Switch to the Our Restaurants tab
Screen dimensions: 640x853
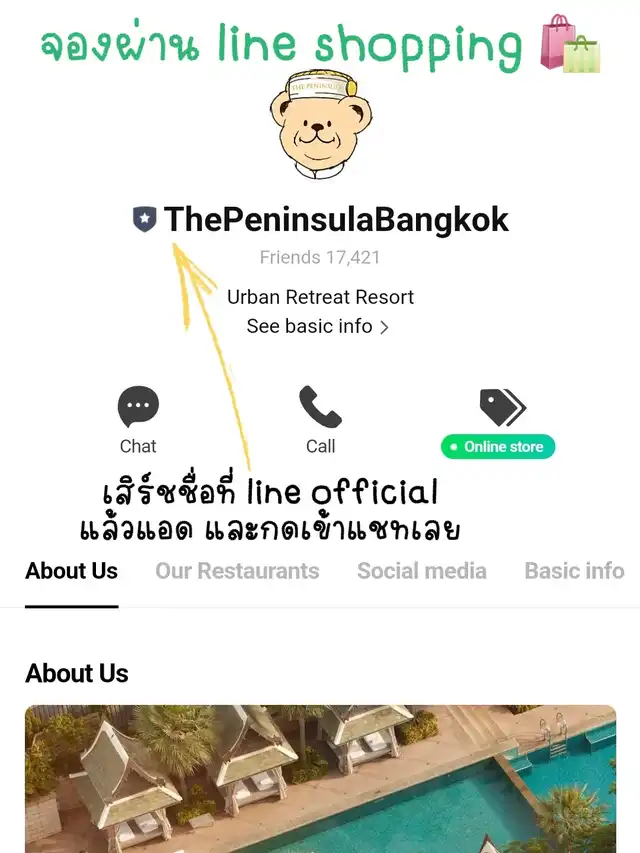[x=237, y=571]
